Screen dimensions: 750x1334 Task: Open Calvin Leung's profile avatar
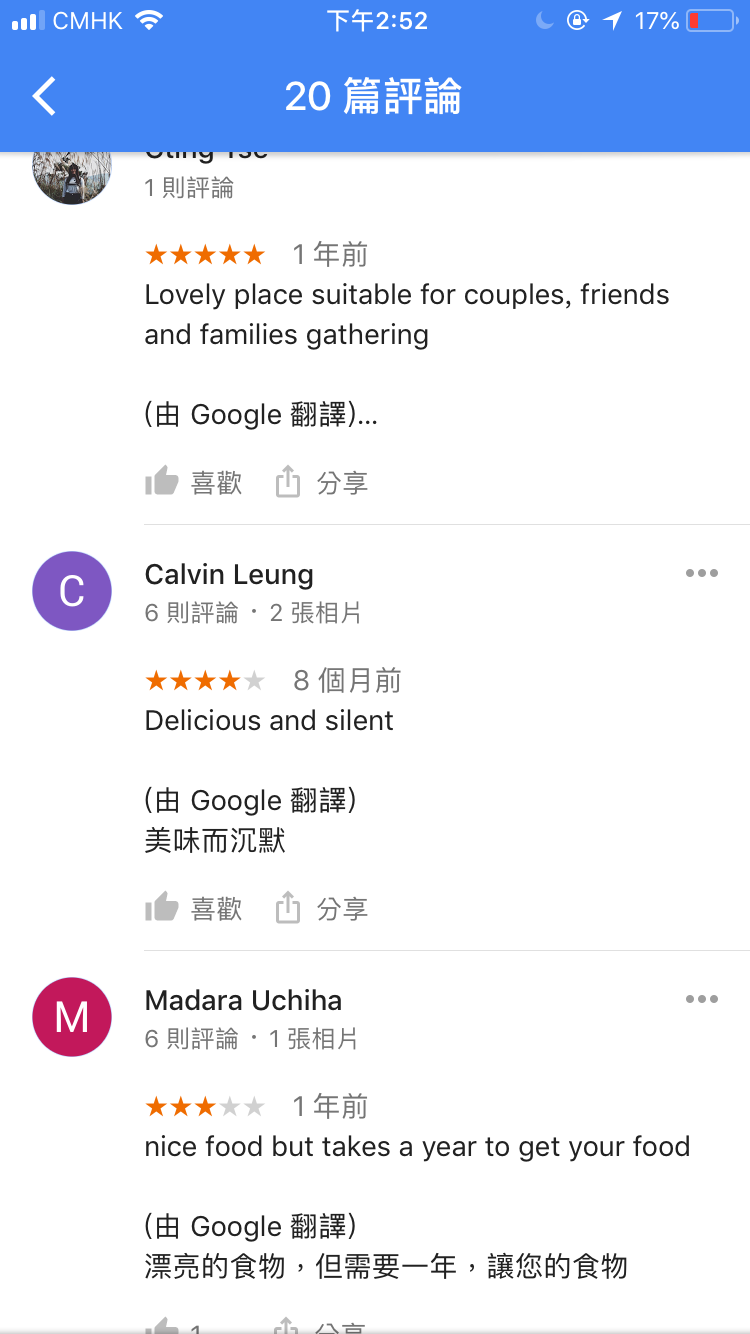coord(72,591)
